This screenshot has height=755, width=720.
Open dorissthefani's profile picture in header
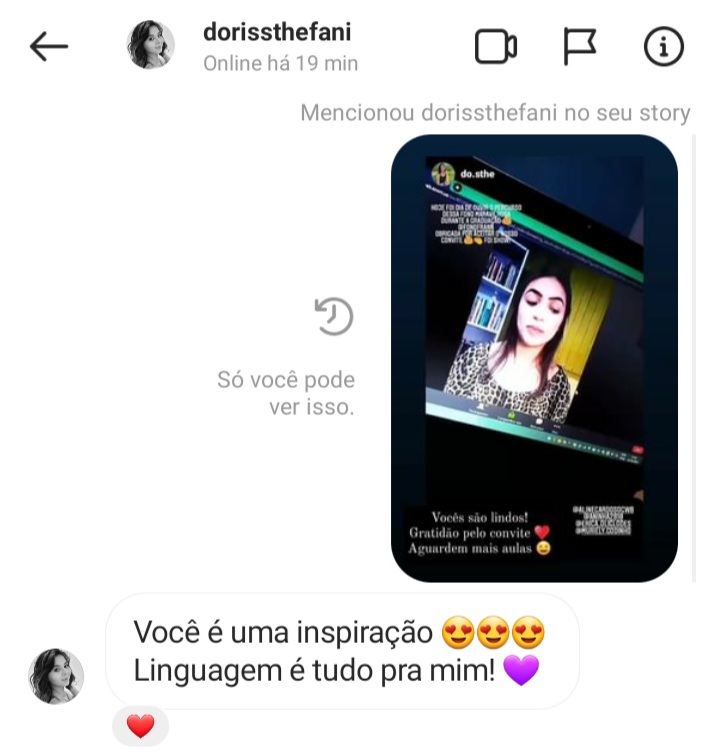pyautogui.click(x=151, y=46)
